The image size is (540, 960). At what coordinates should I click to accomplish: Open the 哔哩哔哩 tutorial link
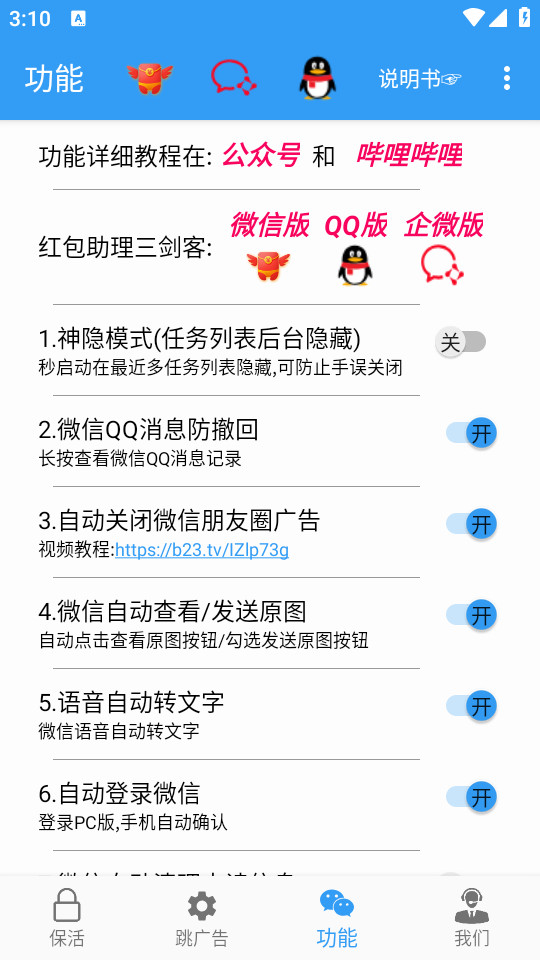[409, 156]
